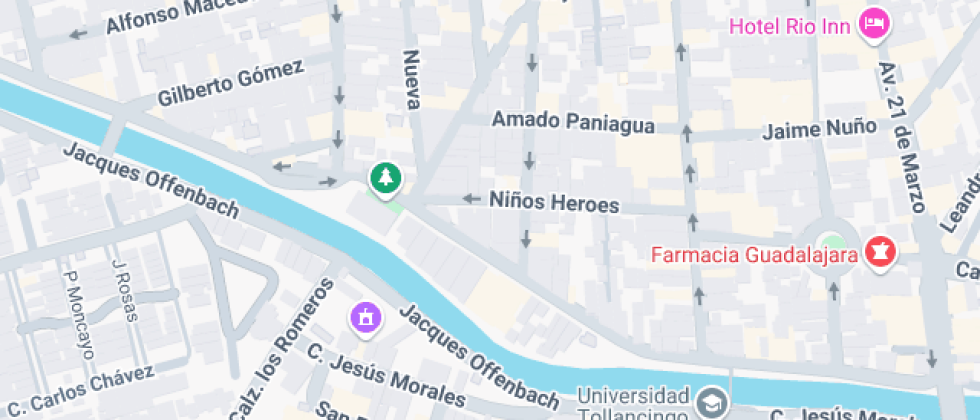The height and width of the screenshot is (420, 980).
Task: Open the purple landmark marker near Jesús Morales
Action: click(x=366, y=318)
